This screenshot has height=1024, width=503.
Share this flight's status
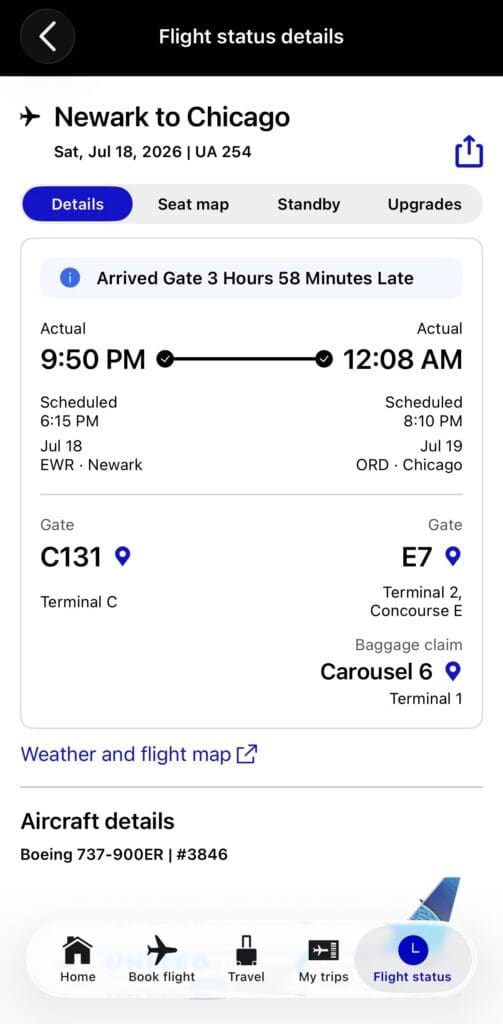[468, 152]
